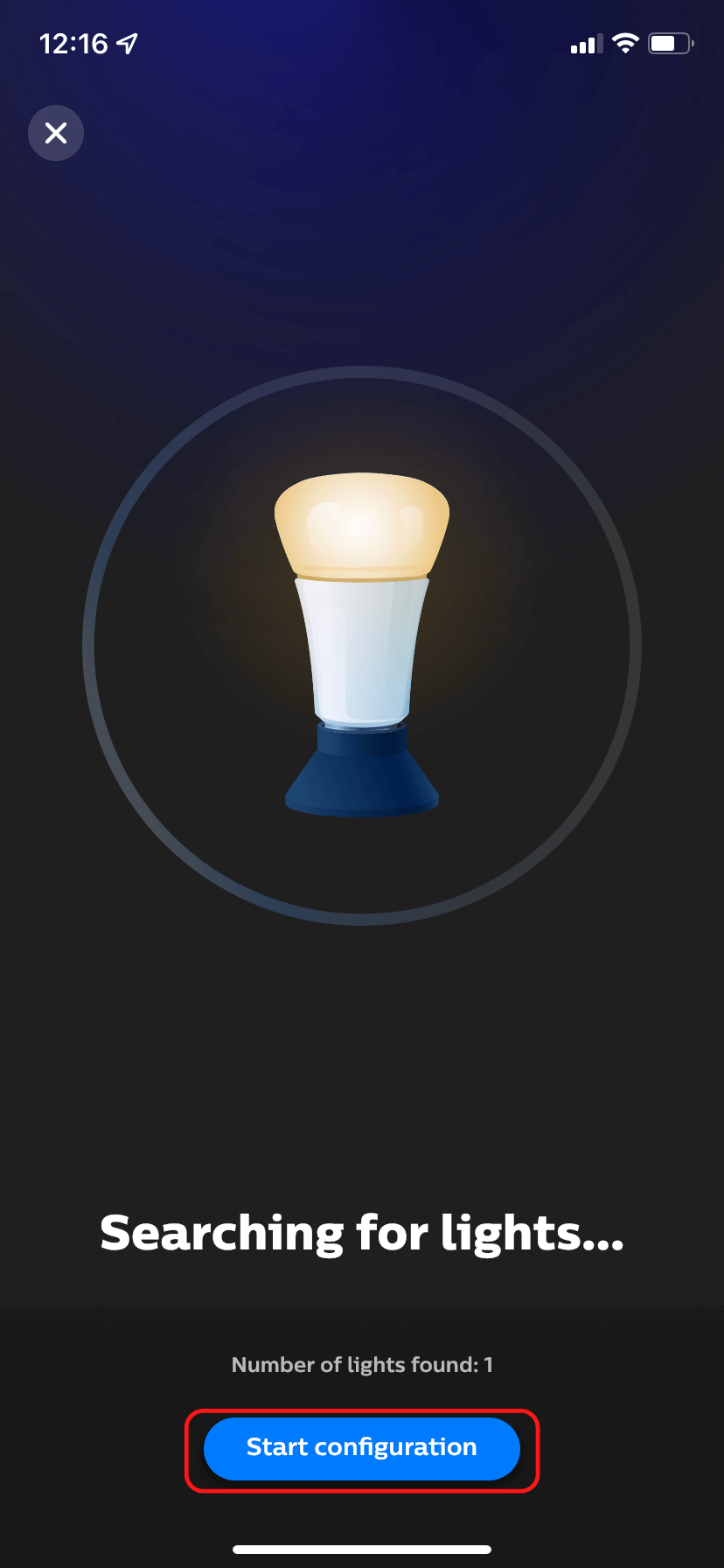Screen dimensions: 724x1568
Task: Tap inside the red highlight outline
Action: click(362, 1448)
